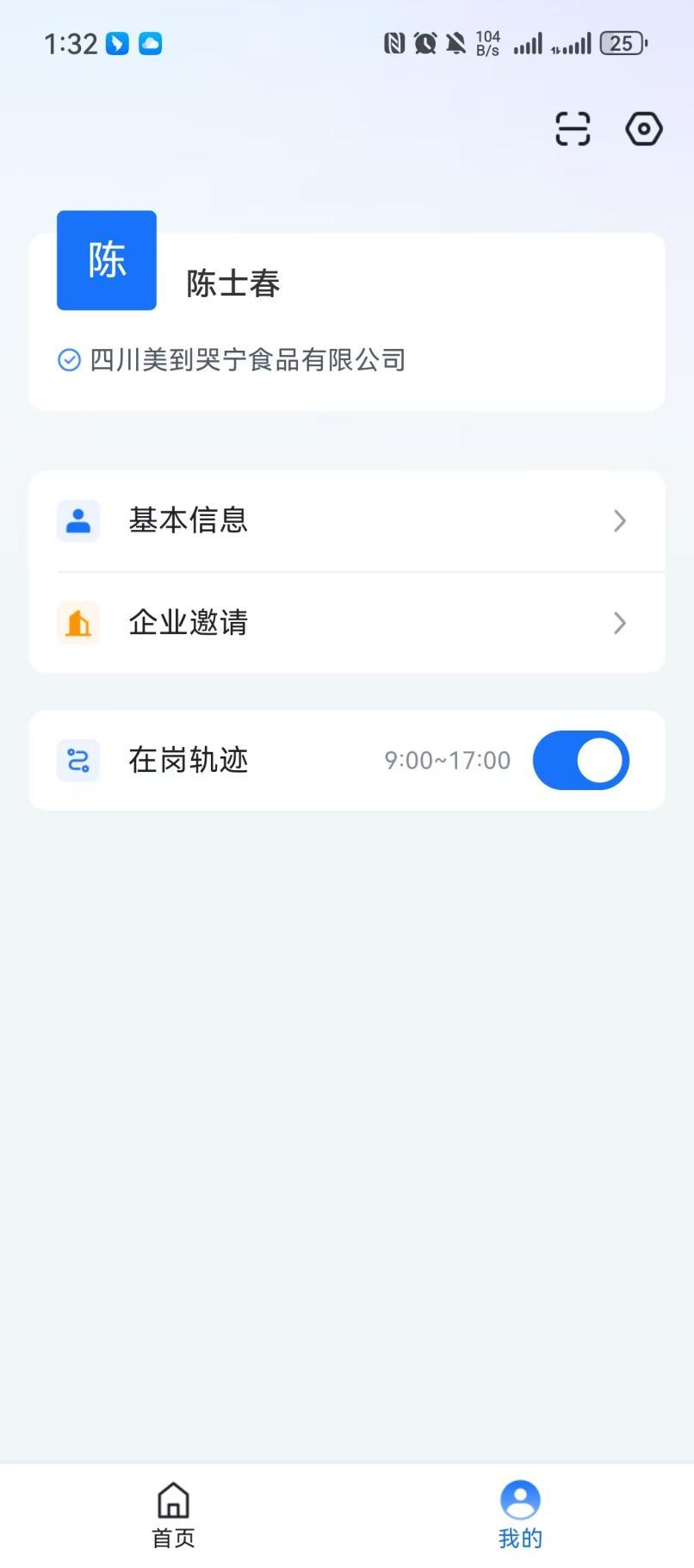Click the route icon beside 在岗轨迹
Viewport: 694px width, 1568px height.
point(77,760)
